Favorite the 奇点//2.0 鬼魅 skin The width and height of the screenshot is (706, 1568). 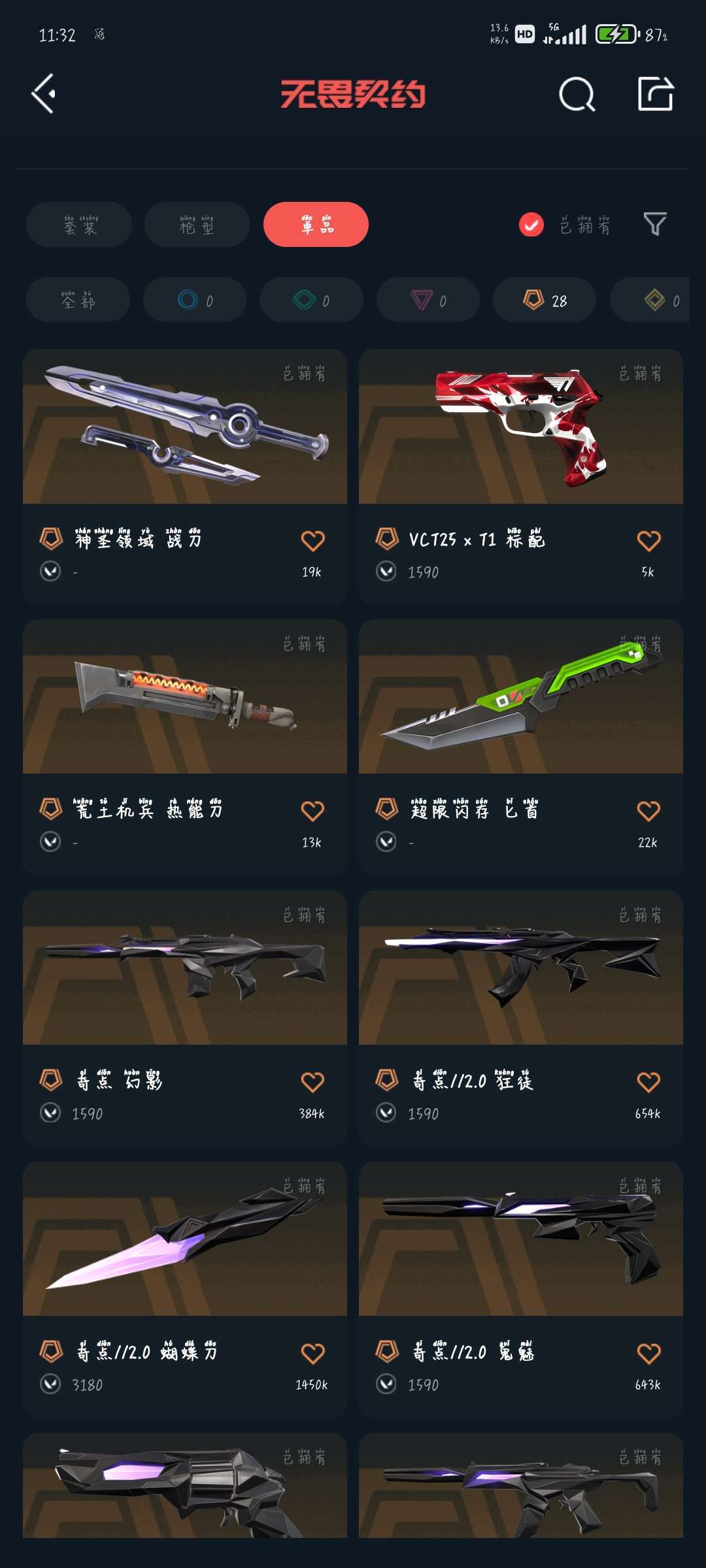coord(648,1353)
